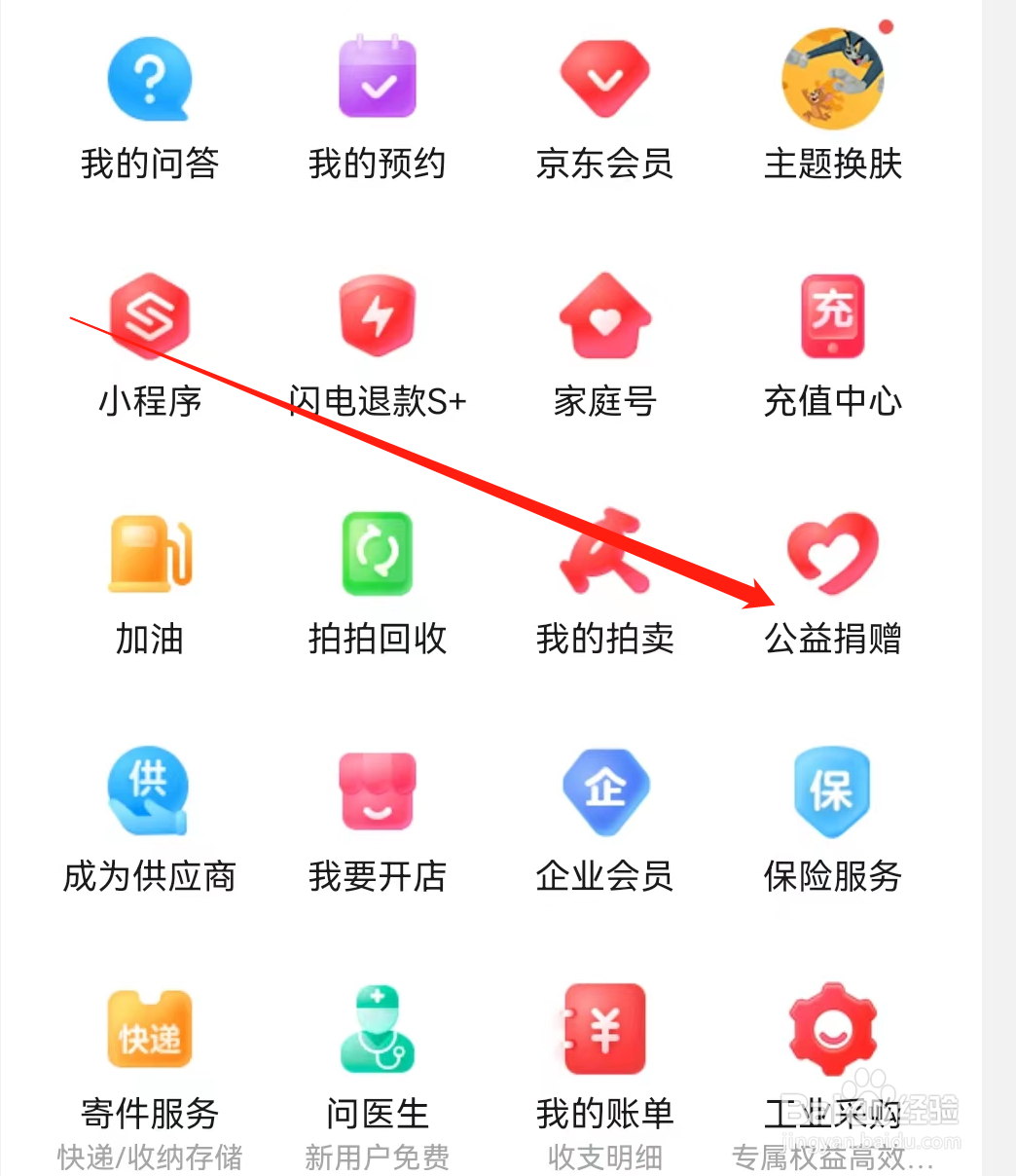Enter 充值中心 (Recharge Center)
1016x1176 pixels.
click(831, 346)
